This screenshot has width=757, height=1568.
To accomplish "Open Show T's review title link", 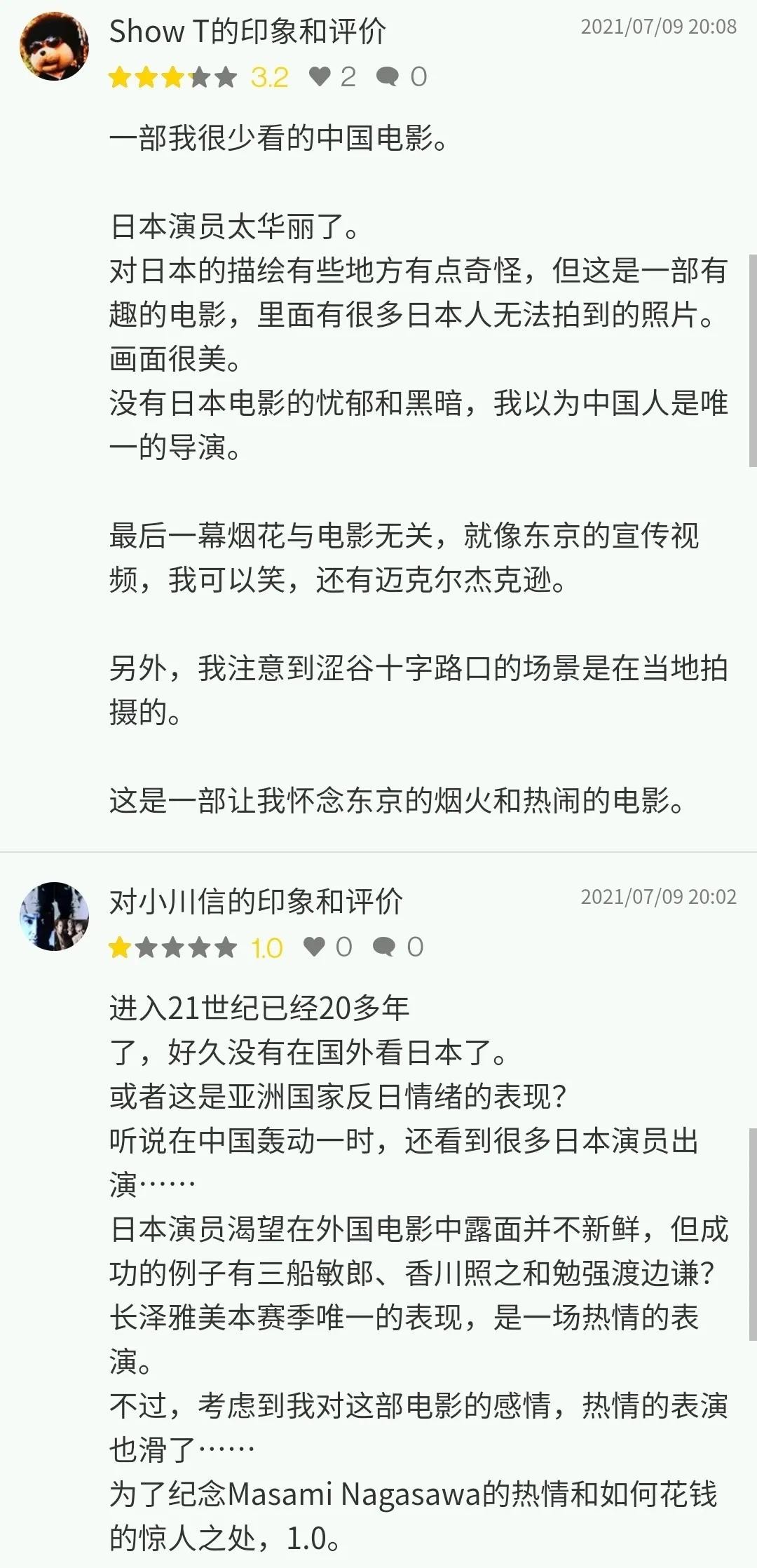I will click(x=247, y=31).
